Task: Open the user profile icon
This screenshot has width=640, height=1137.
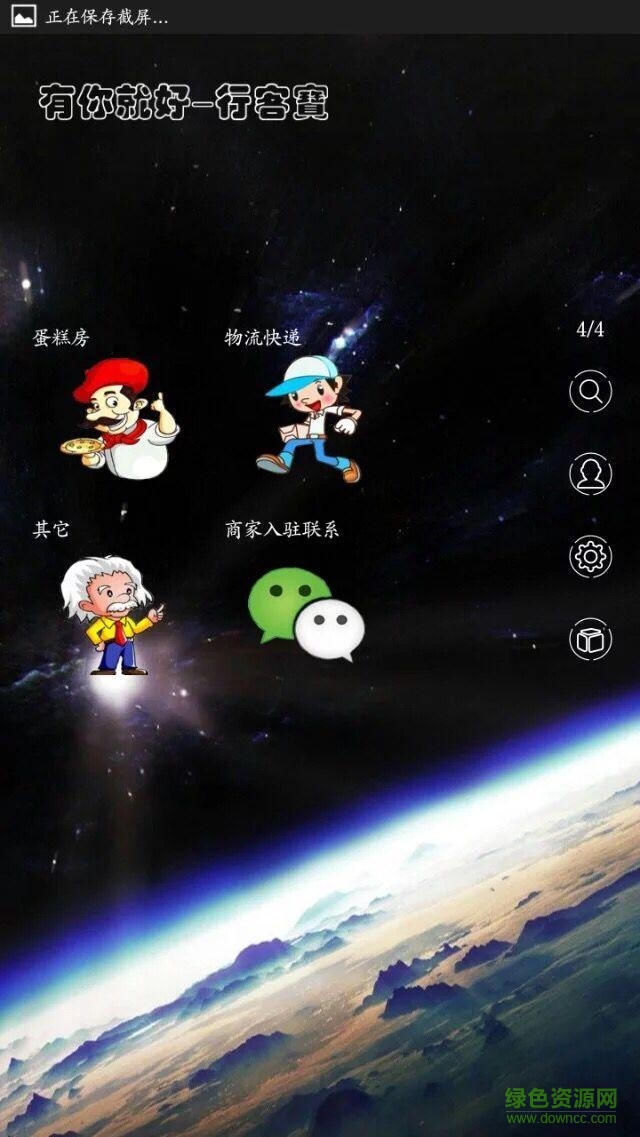Action: coord(590,473)
